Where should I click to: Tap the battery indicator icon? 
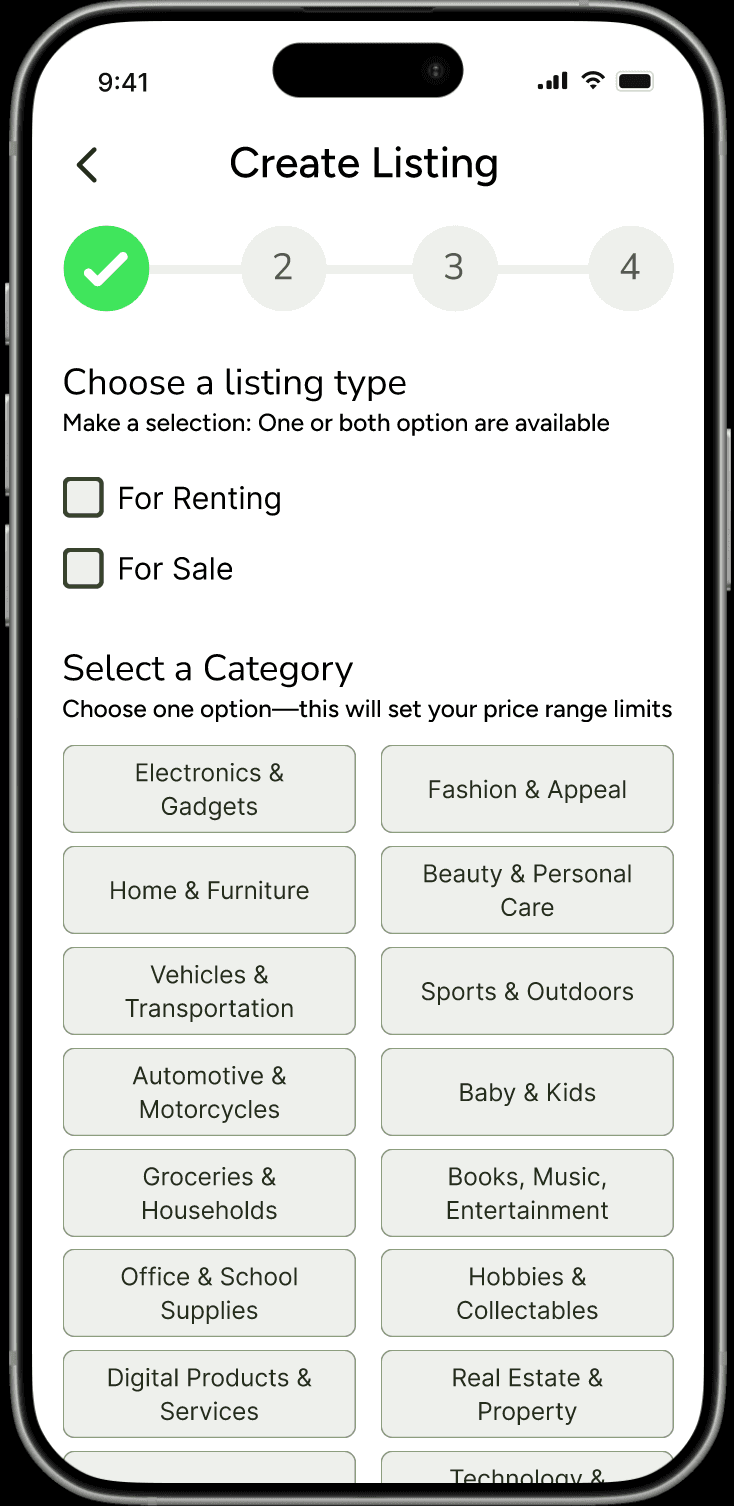636,80
